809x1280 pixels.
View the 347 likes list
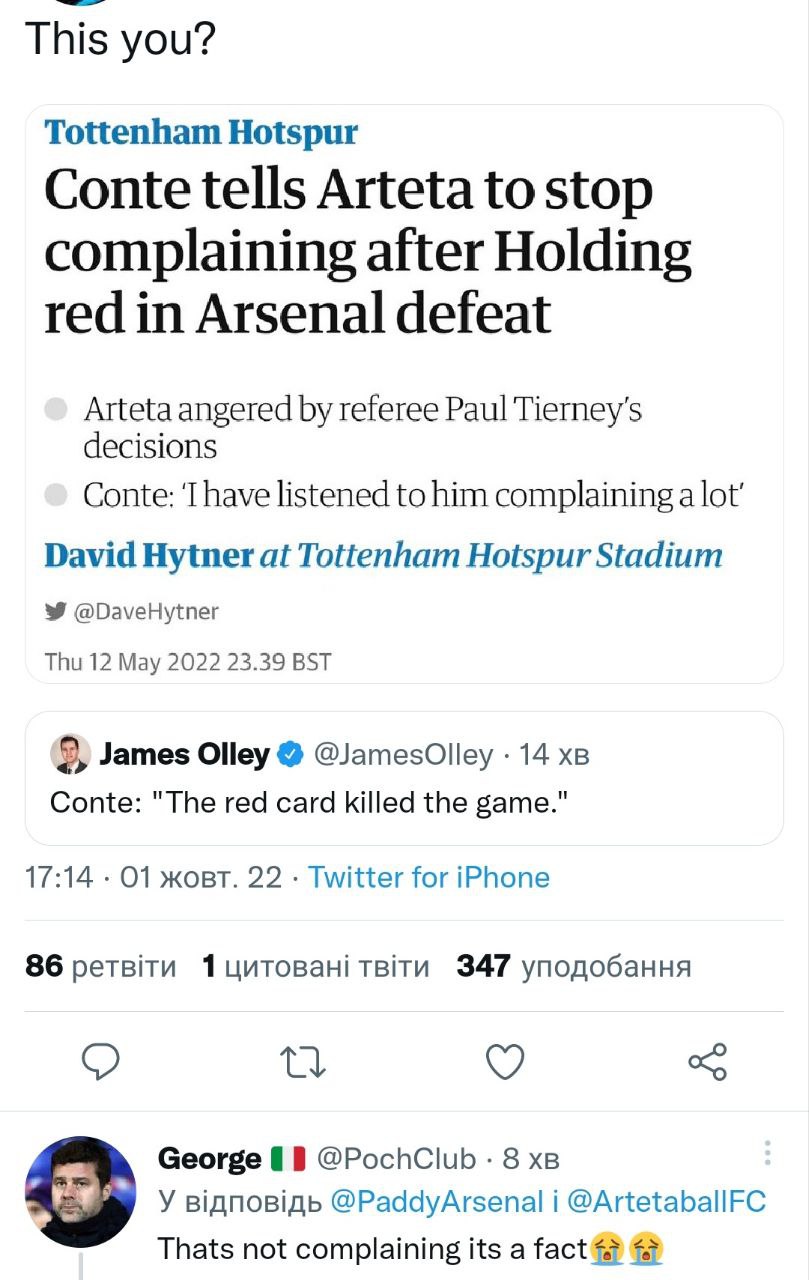(x=574, y=966)
